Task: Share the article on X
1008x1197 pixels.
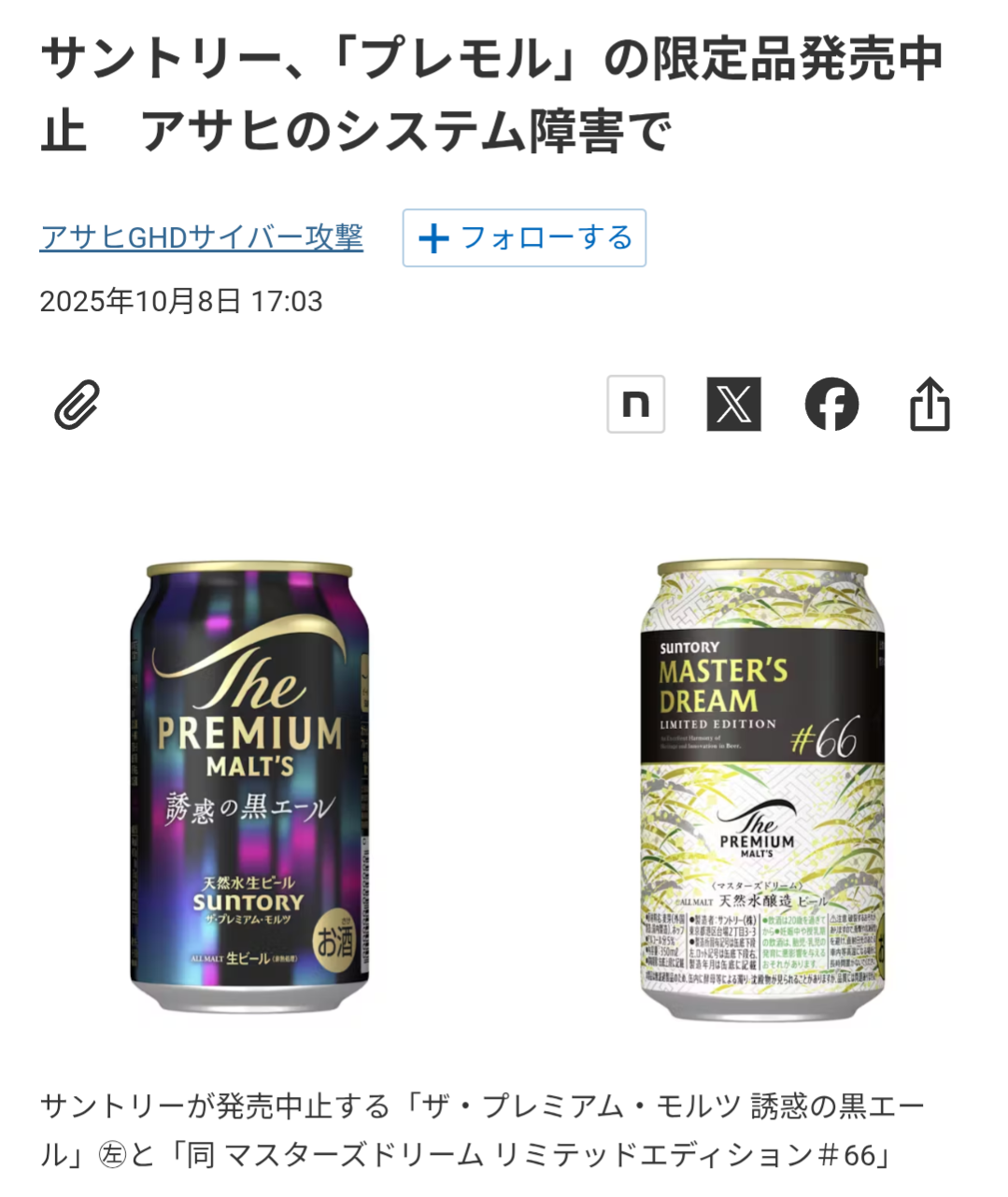Action: [x=733, y=405]
